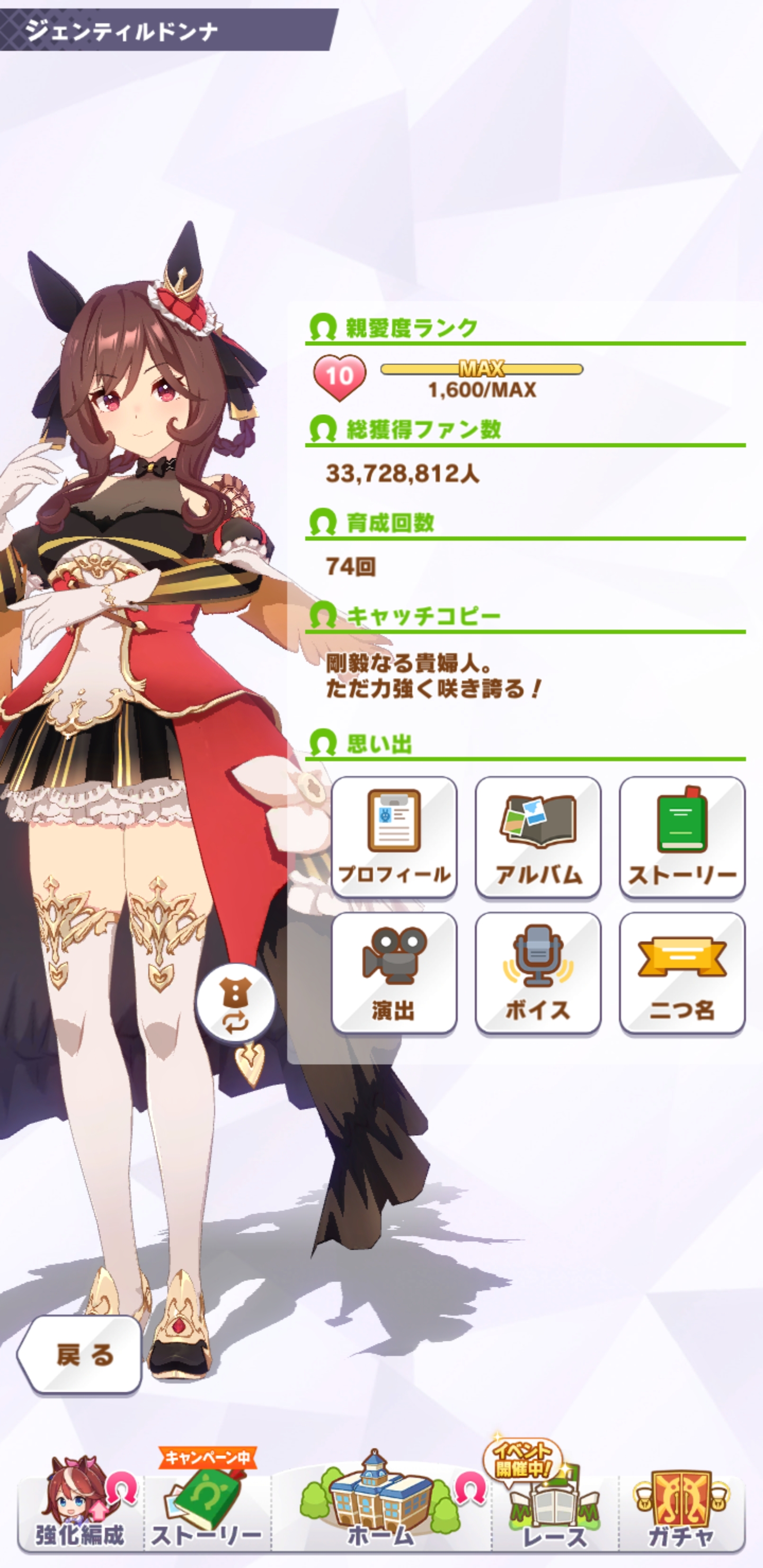Screen dimensions: 763x1568
Task: Open the 二つ名 titles button
Action: click(682, 973)
